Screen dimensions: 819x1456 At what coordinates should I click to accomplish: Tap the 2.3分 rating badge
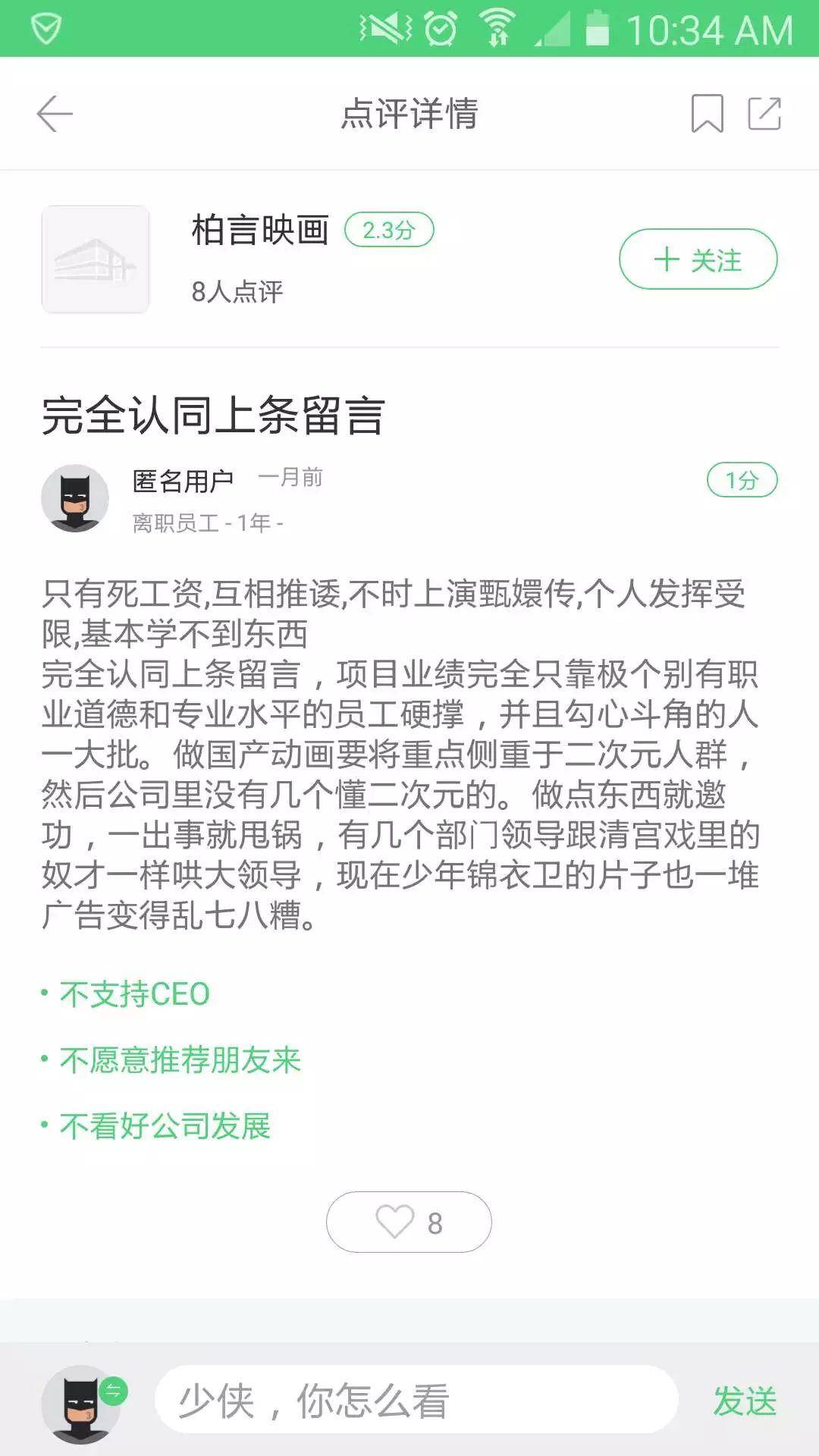pos(391,229)
